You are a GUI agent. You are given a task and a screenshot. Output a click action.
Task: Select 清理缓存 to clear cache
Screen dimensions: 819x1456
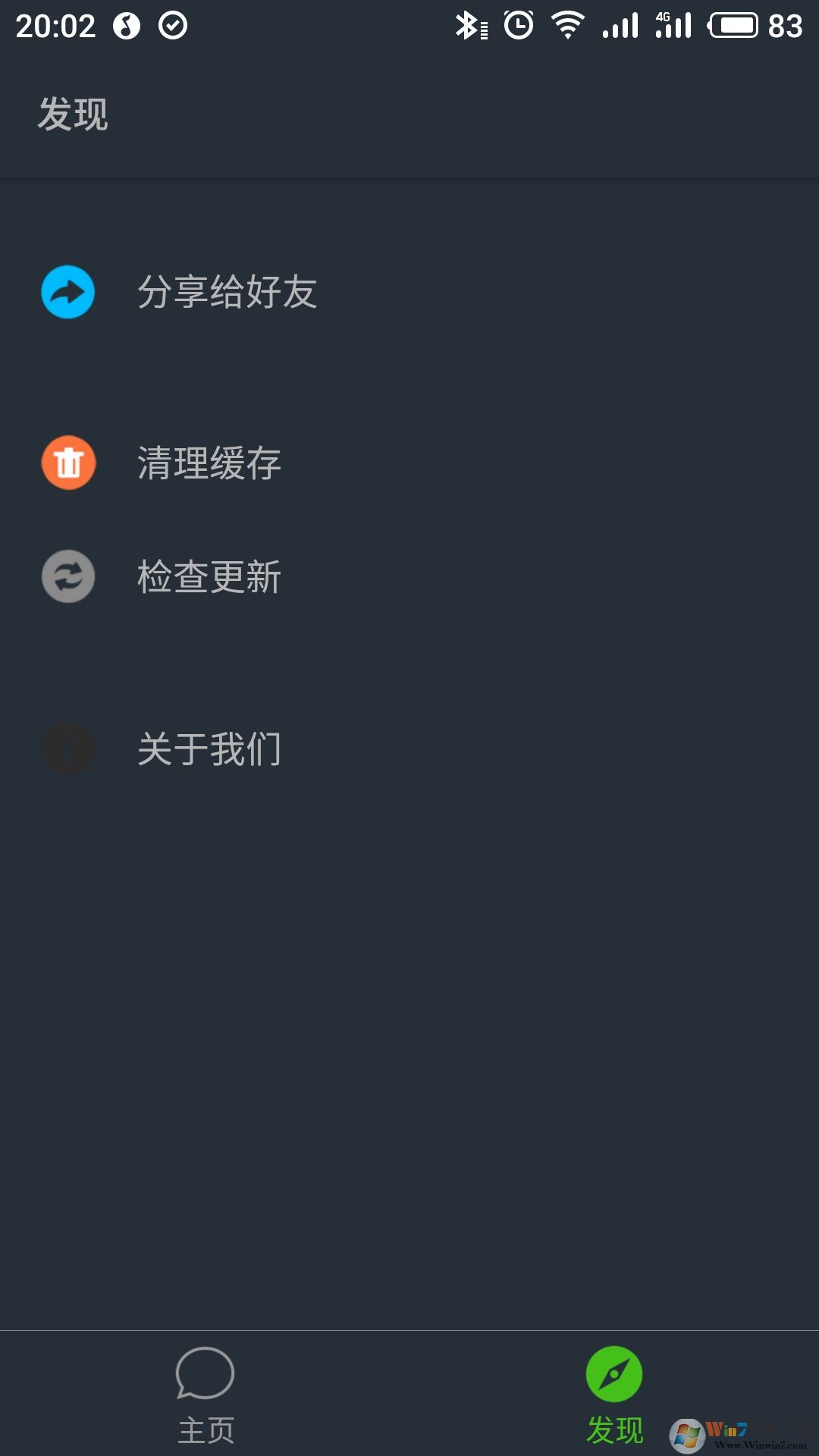(209, 463)
